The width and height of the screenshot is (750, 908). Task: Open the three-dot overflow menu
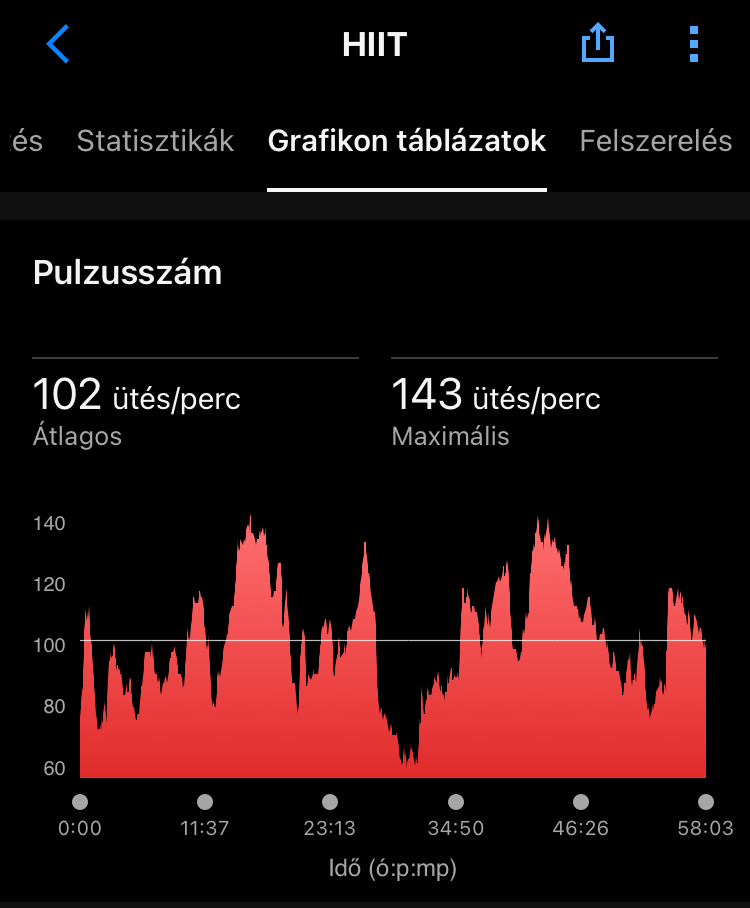coord(694,44)
